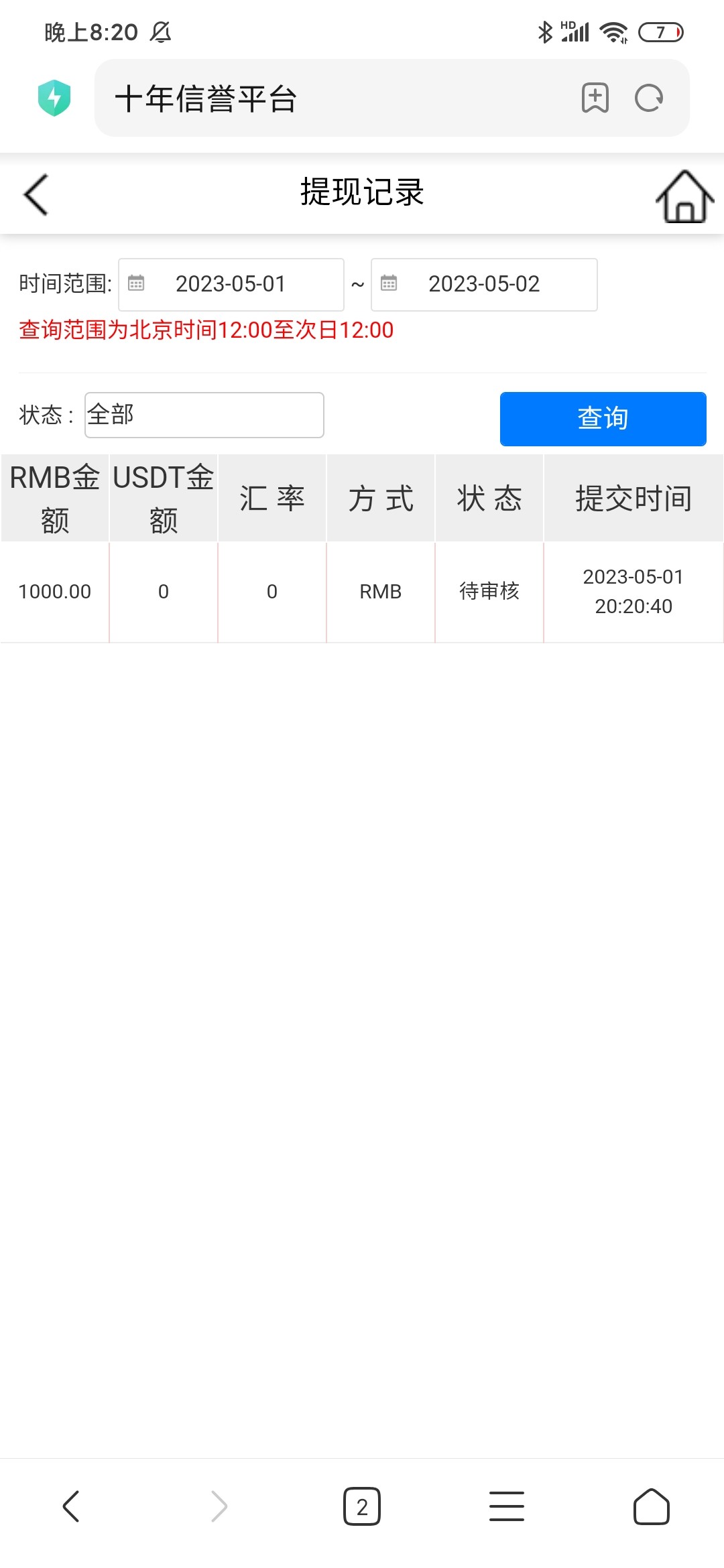Go back using the top-left back arrow

point(34,194)
